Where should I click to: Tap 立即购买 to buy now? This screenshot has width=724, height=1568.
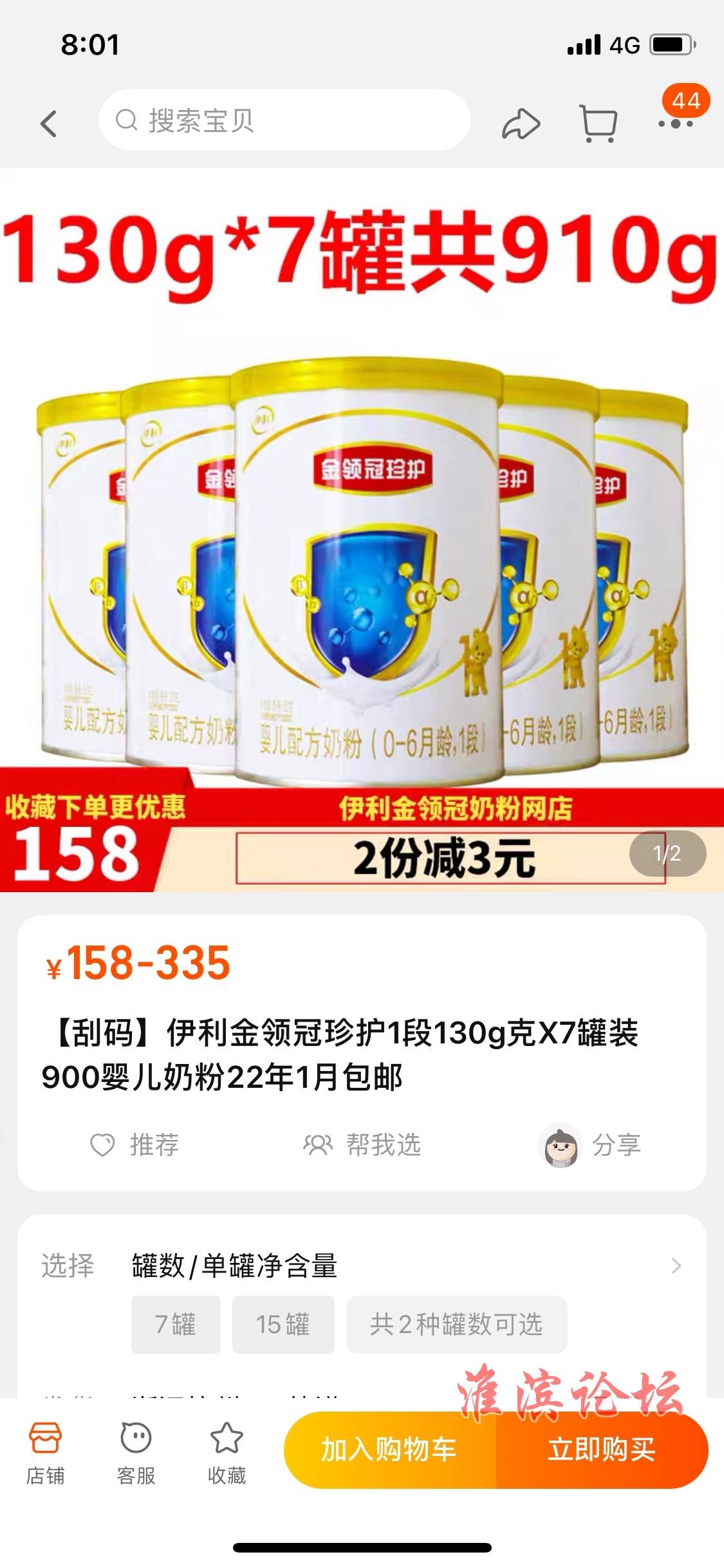[602, 1450]
